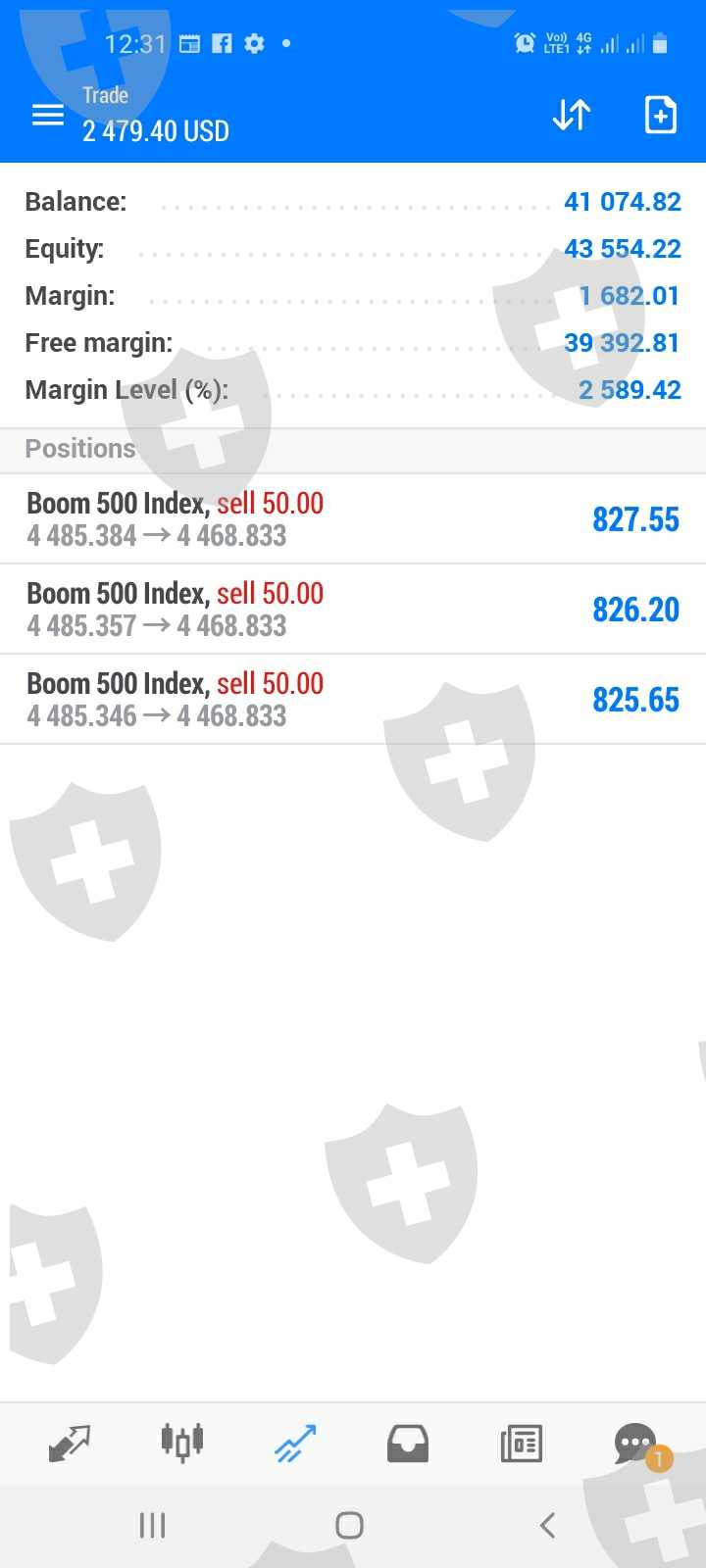Return to the home screen
This screenshot has width=706, height=1568.
[x=349, y=1525]
